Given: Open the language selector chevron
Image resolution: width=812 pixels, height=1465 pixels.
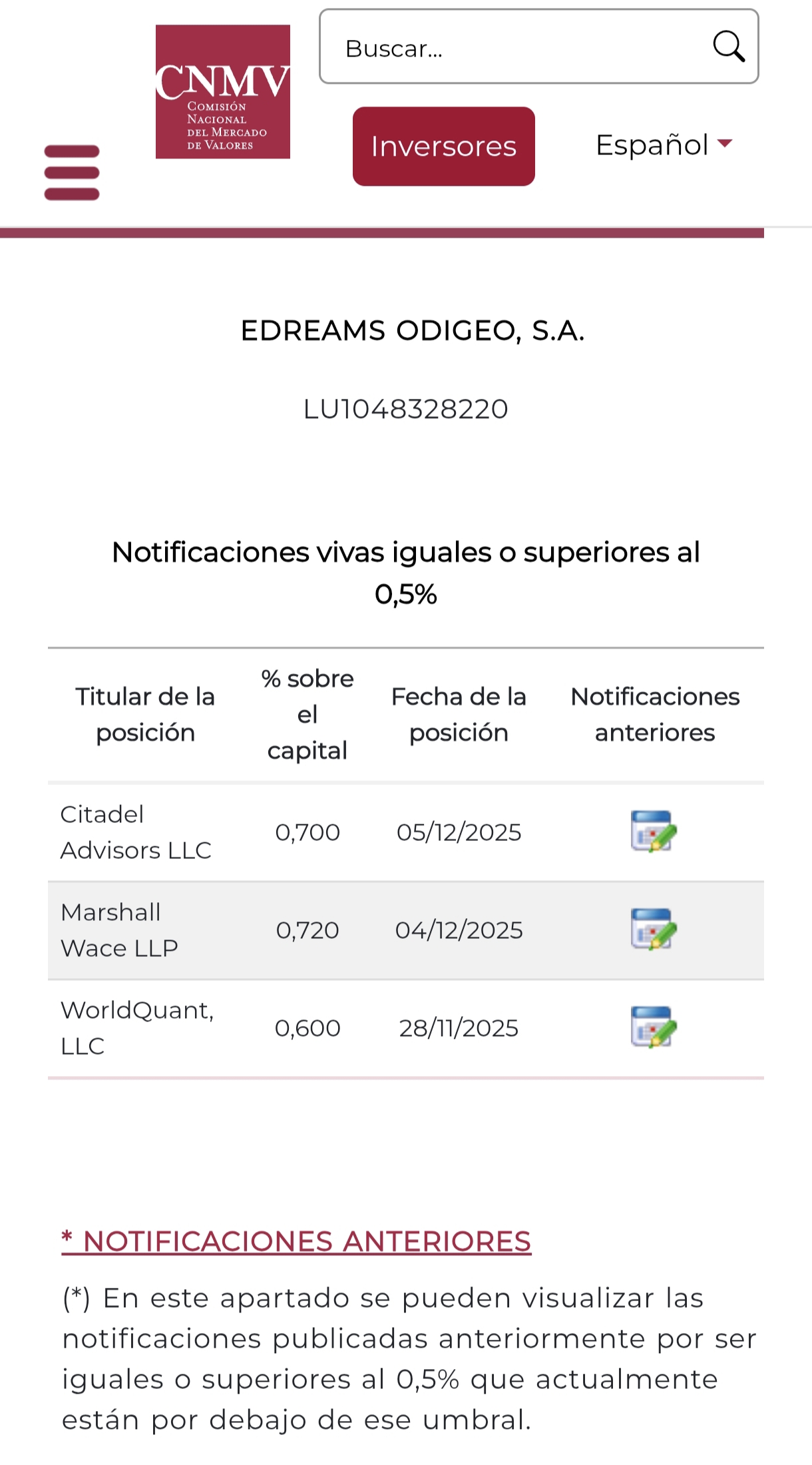Looking at the screenshot, I should [x=726, y=143].
